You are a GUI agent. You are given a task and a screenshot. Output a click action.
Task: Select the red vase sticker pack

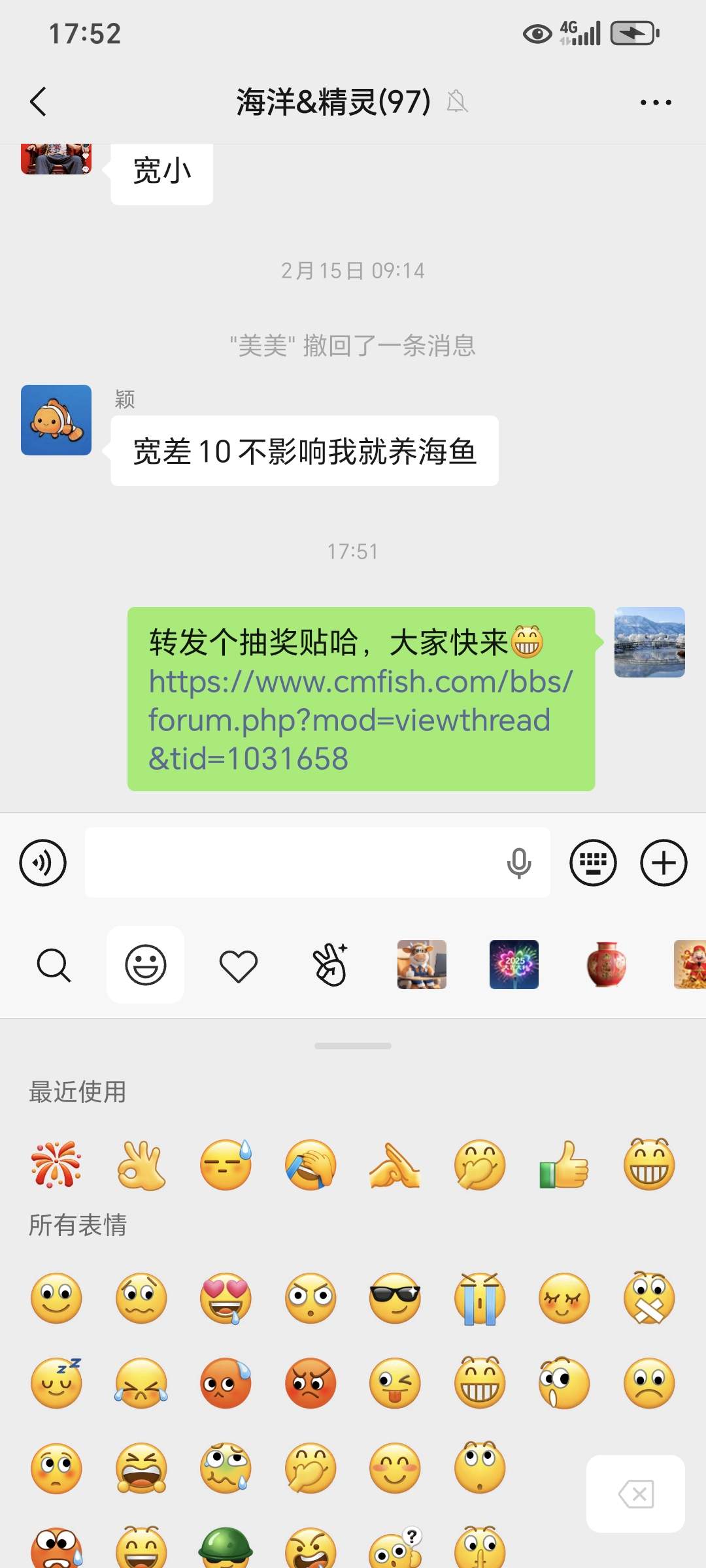click(606, 965)
